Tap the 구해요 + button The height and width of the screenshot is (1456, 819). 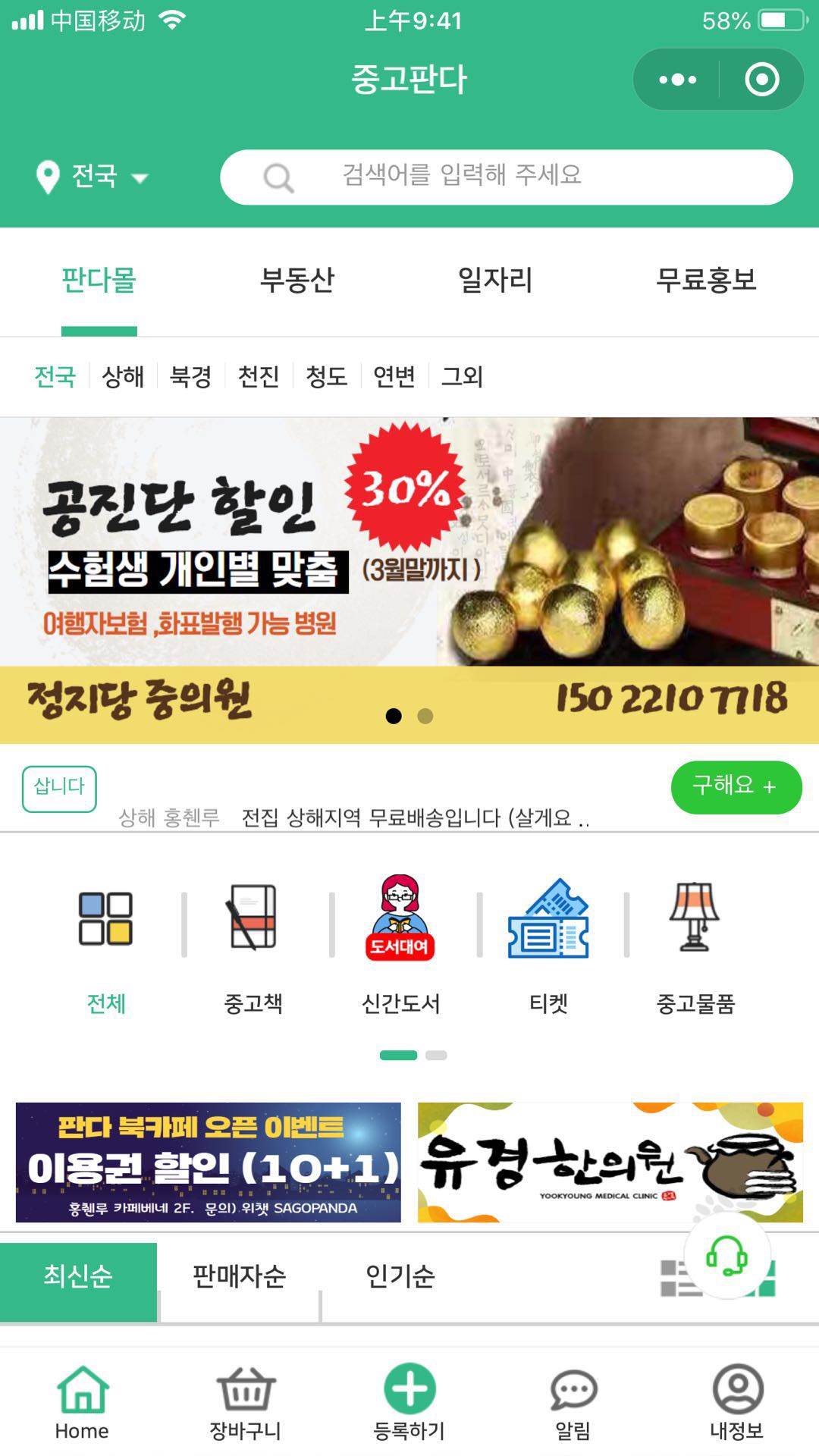736,787
